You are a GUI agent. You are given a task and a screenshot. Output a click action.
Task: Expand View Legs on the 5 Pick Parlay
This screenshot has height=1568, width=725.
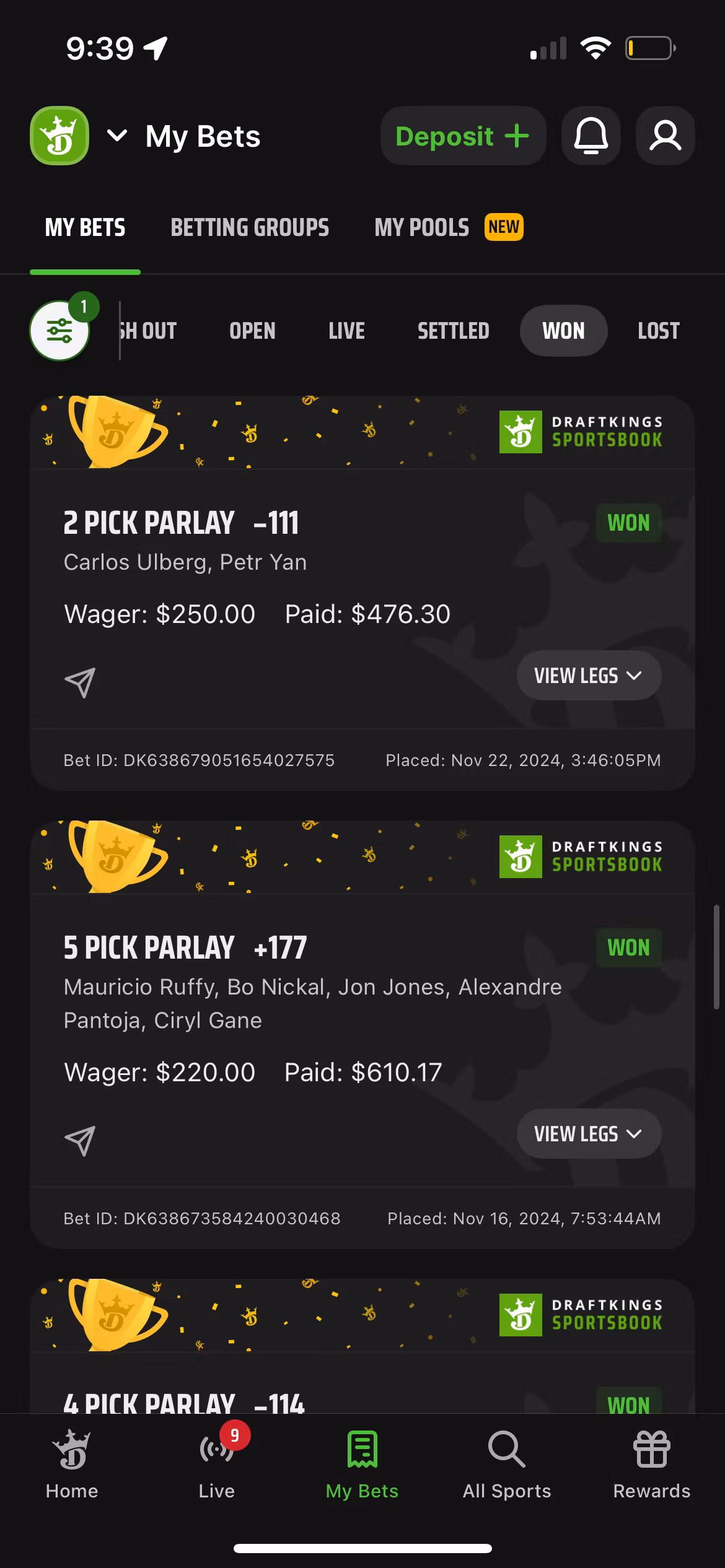(x=587, y=1134)
